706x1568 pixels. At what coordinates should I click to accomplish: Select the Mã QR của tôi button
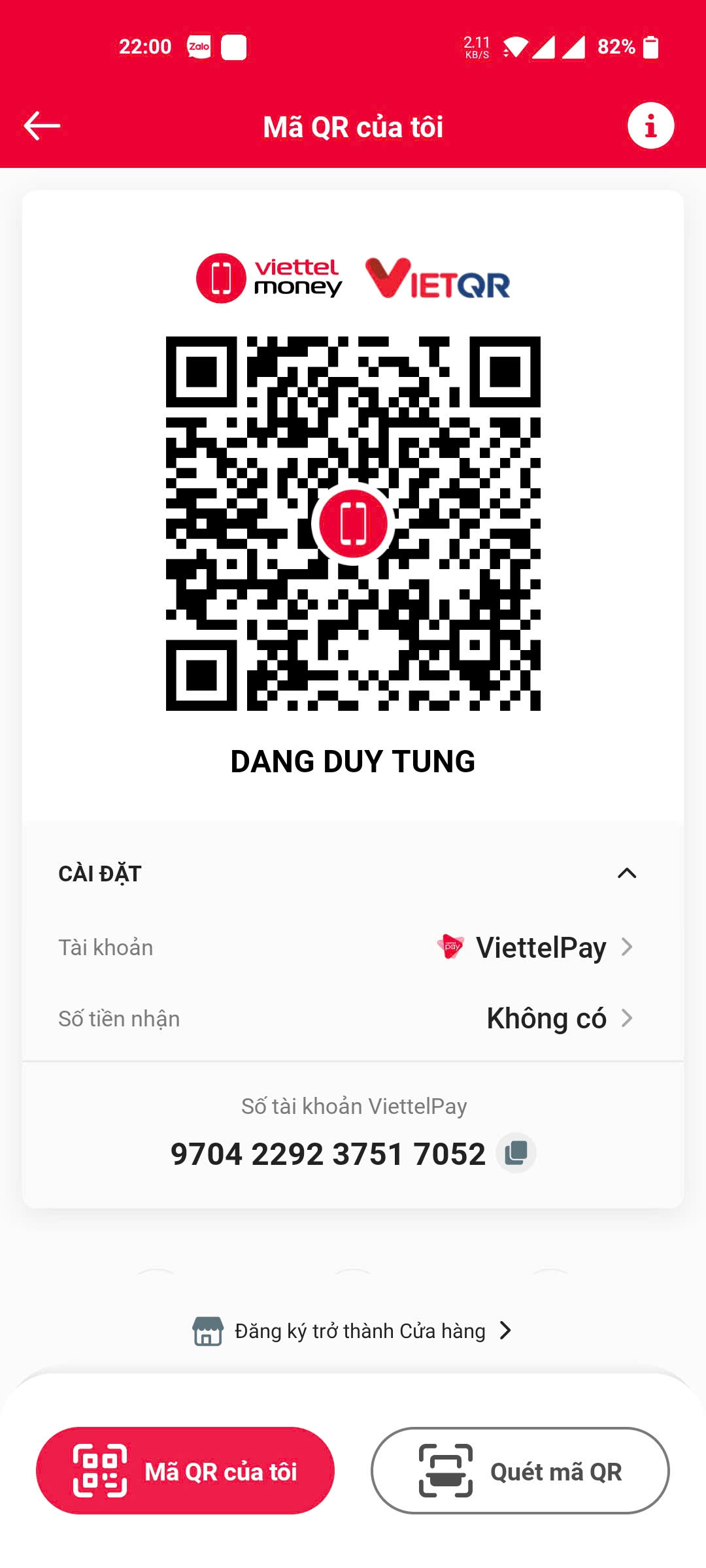click(185, 1471)
